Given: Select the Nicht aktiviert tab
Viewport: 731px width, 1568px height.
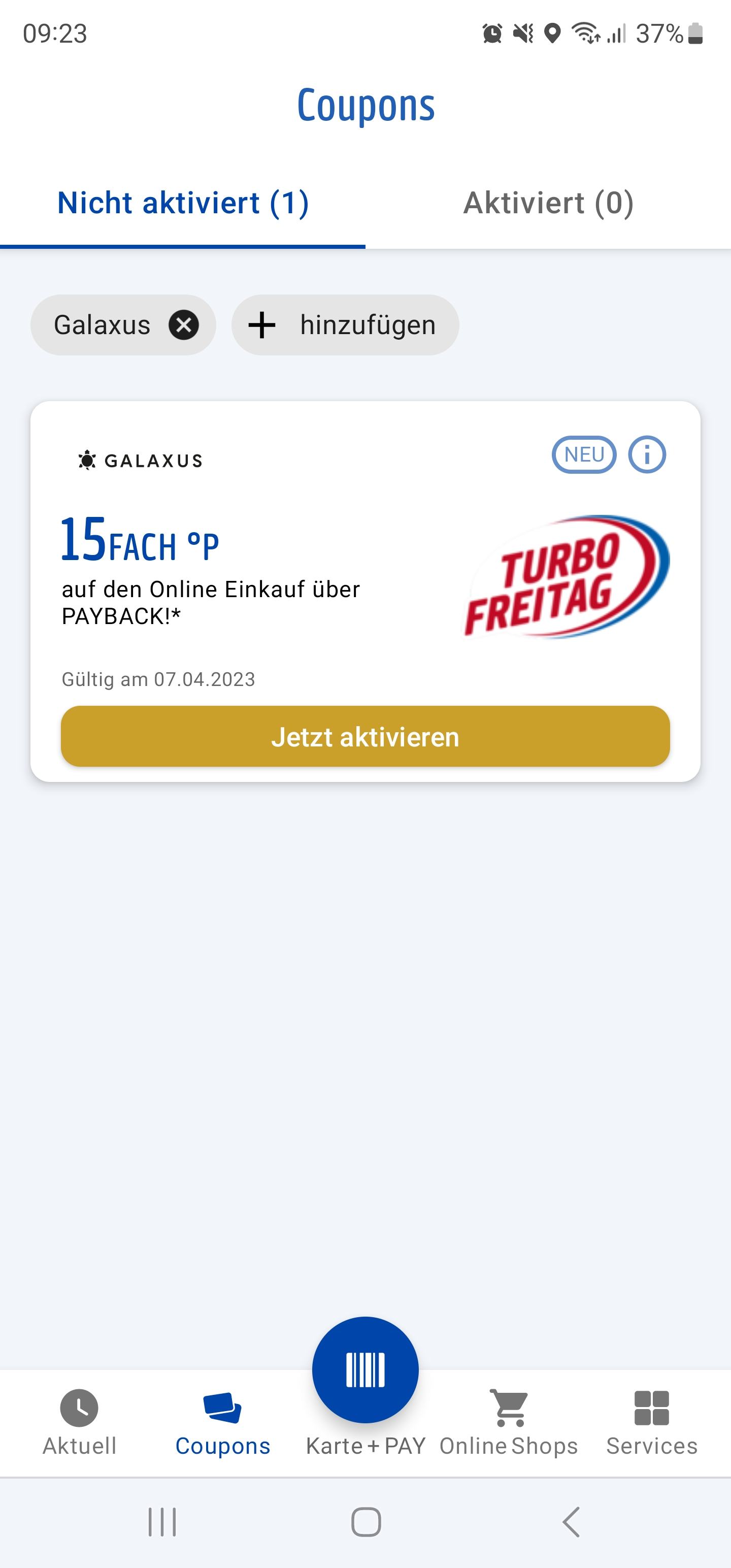Looking at the screenshot, I should point(183,203).
